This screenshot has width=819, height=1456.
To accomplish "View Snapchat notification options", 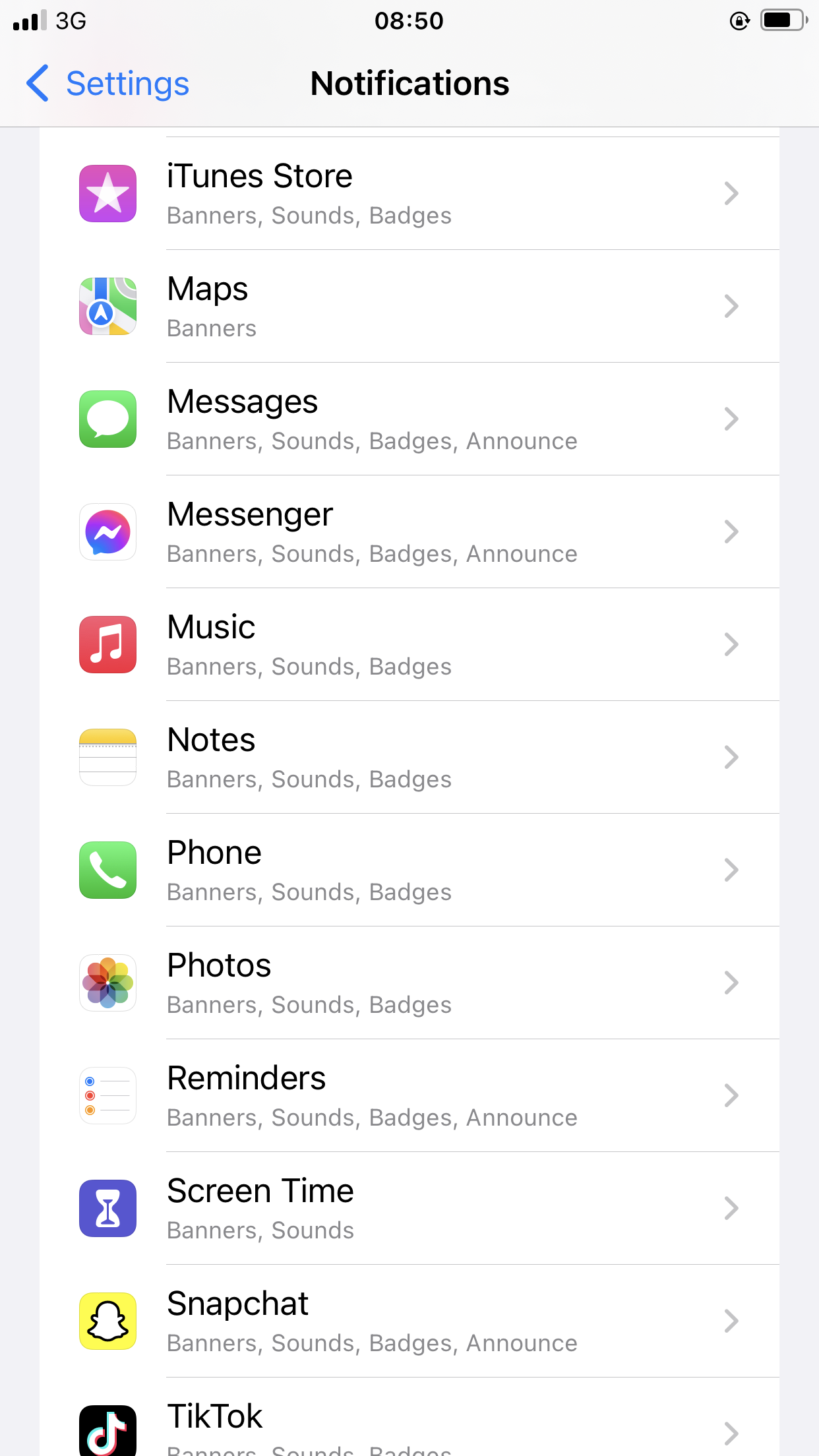I will coord(409,1321).
